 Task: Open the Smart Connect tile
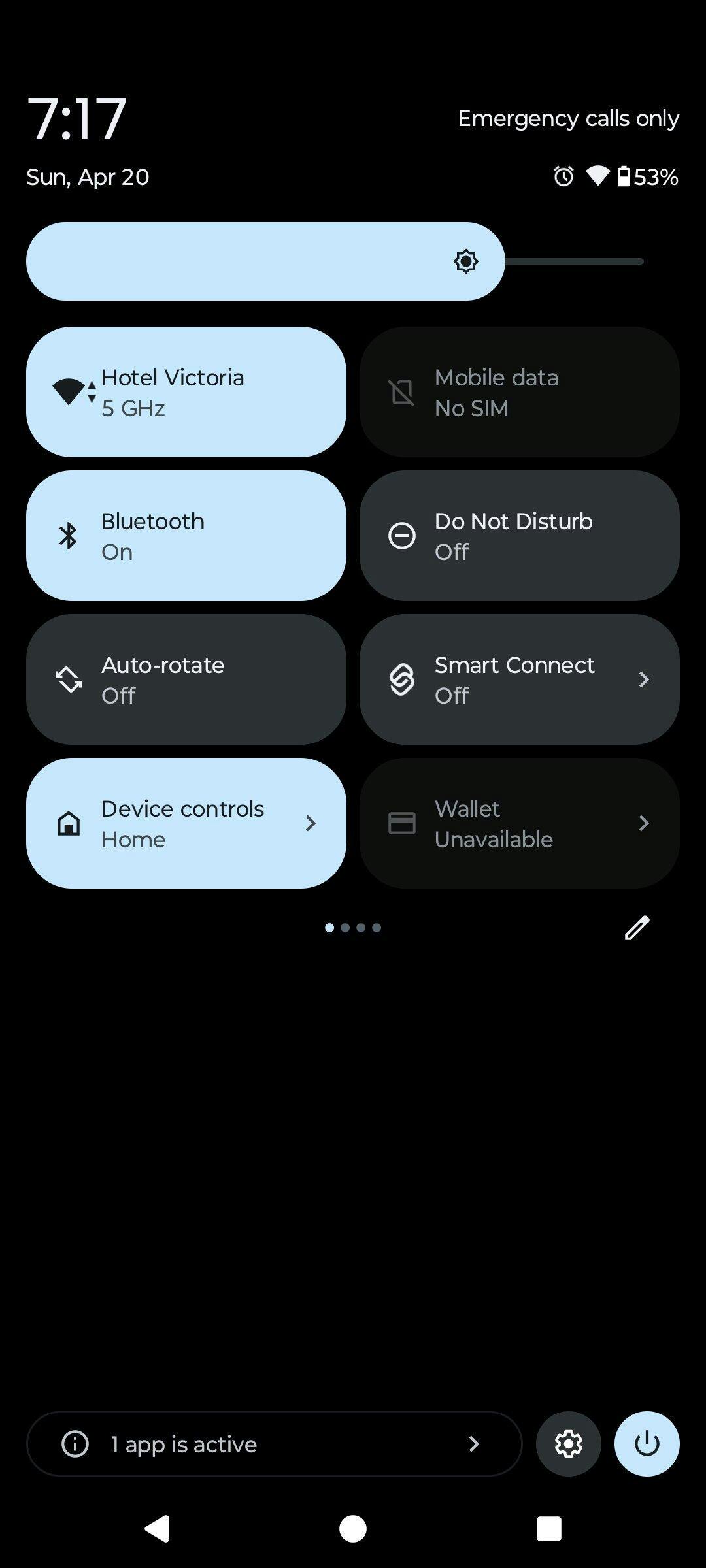520,679
